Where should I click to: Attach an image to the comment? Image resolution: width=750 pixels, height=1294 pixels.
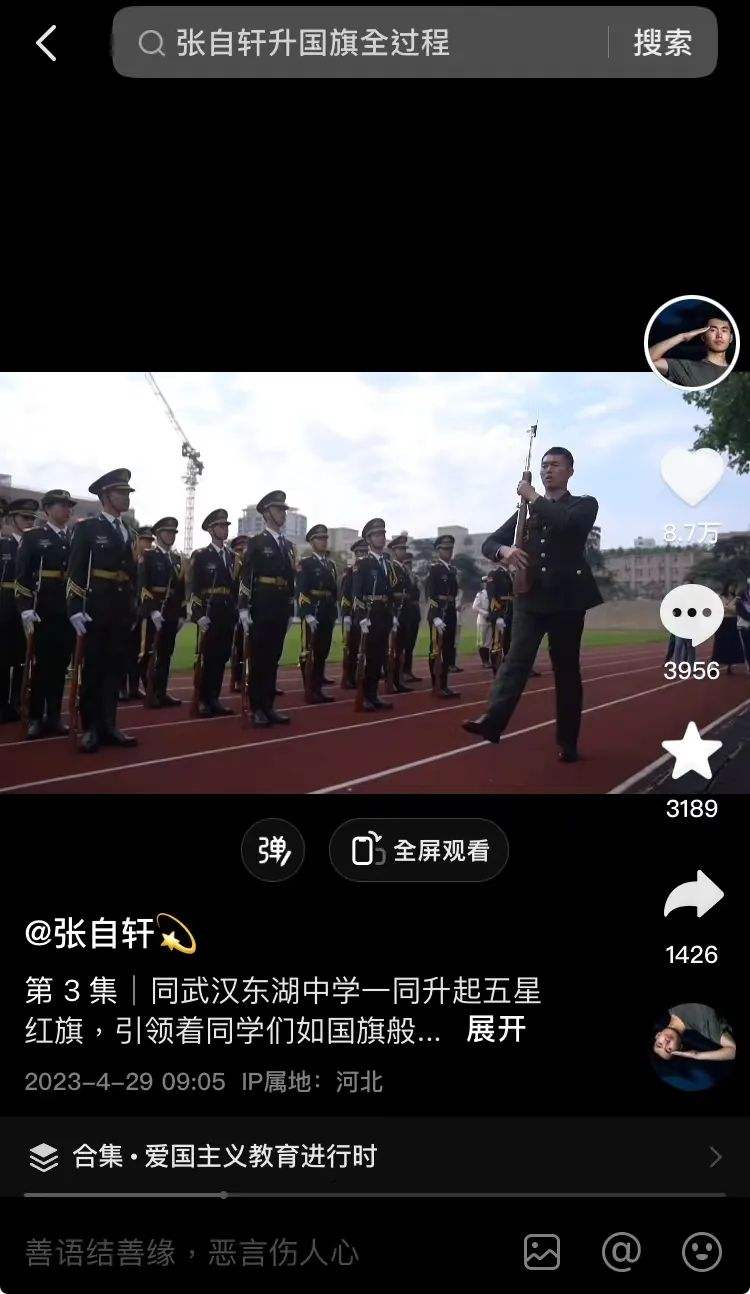click(542, 1252)
